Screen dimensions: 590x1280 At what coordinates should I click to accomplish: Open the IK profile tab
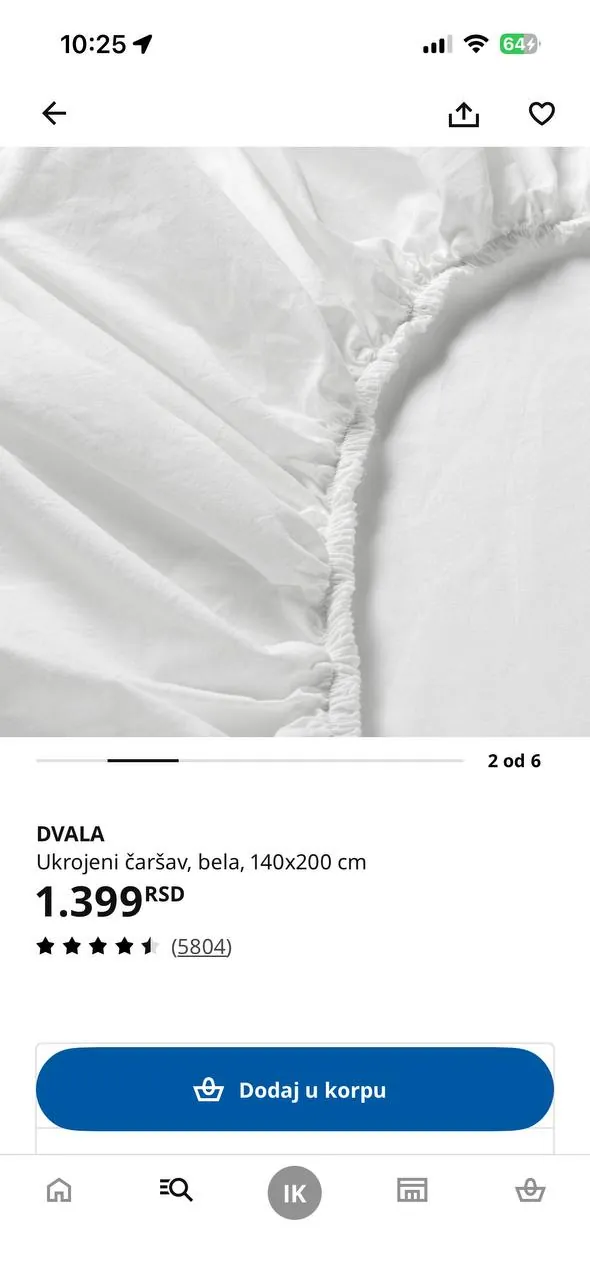[x=295, y=1193]
